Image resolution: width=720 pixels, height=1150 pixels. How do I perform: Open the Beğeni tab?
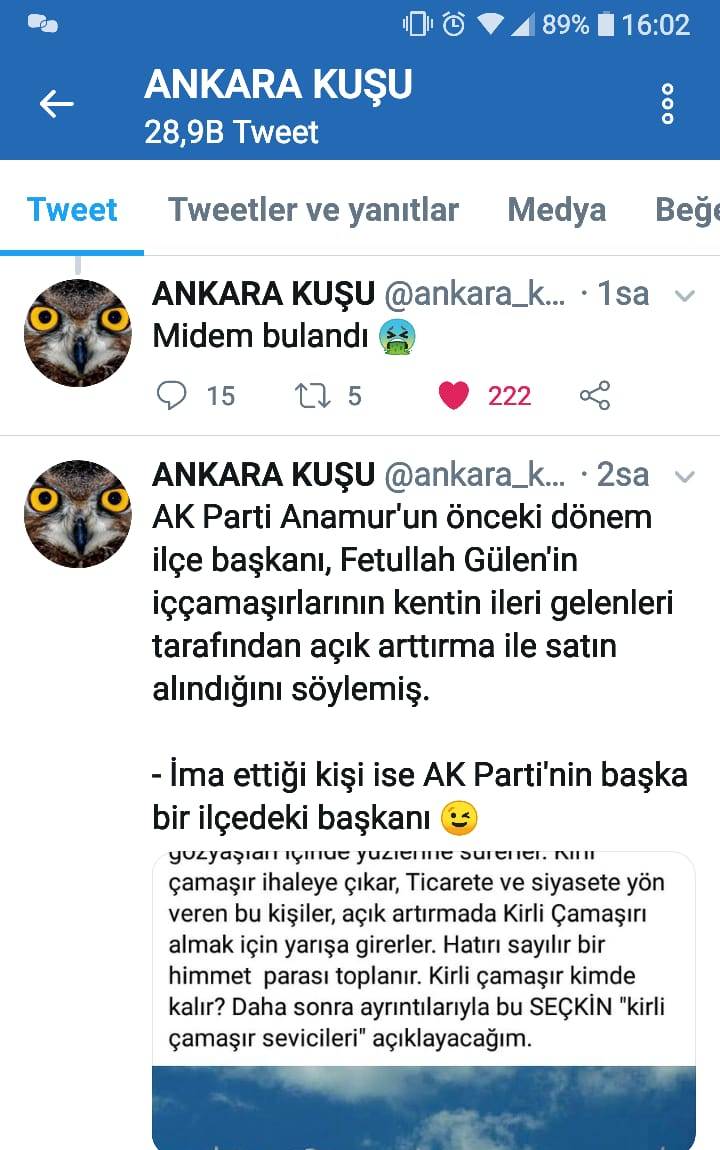688,210
